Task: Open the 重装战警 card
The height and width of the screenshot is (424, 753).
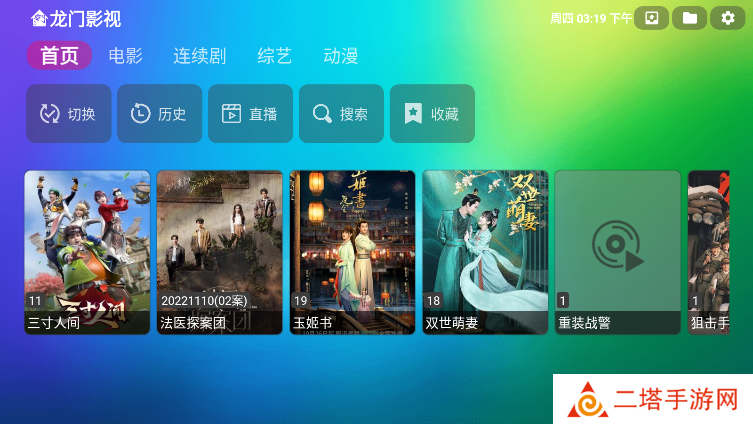Action: coord(617,252)
